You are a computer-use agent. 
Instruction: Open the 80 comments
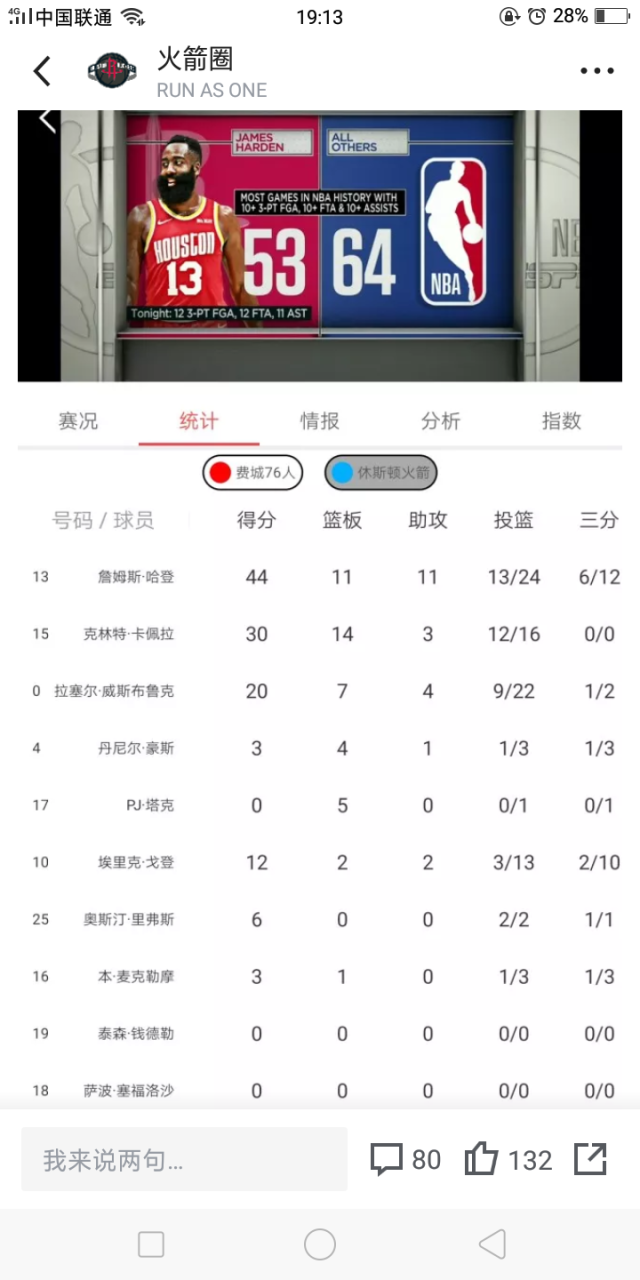(x=405, y=1160)
